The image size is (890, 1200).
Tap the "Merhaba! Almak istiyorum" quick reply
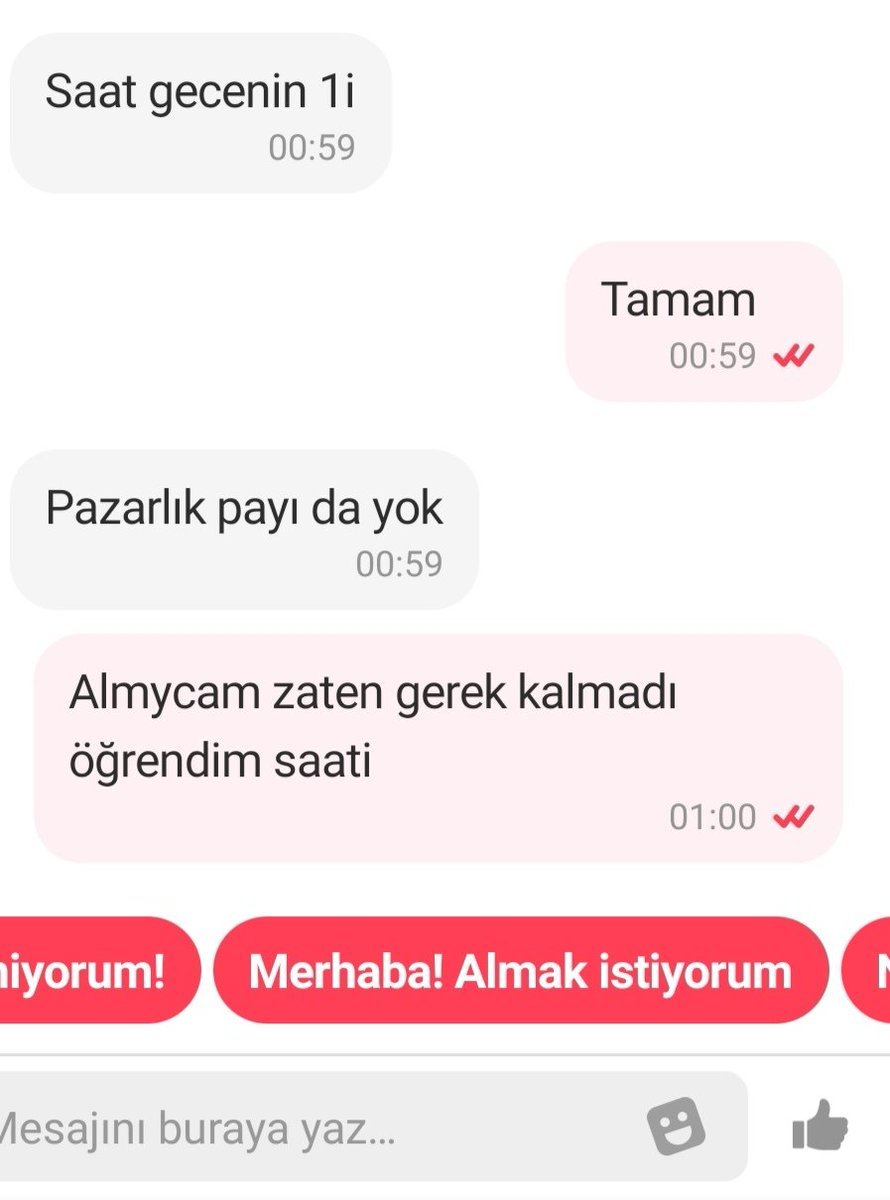pyautogui.click(x=520, y=971)
